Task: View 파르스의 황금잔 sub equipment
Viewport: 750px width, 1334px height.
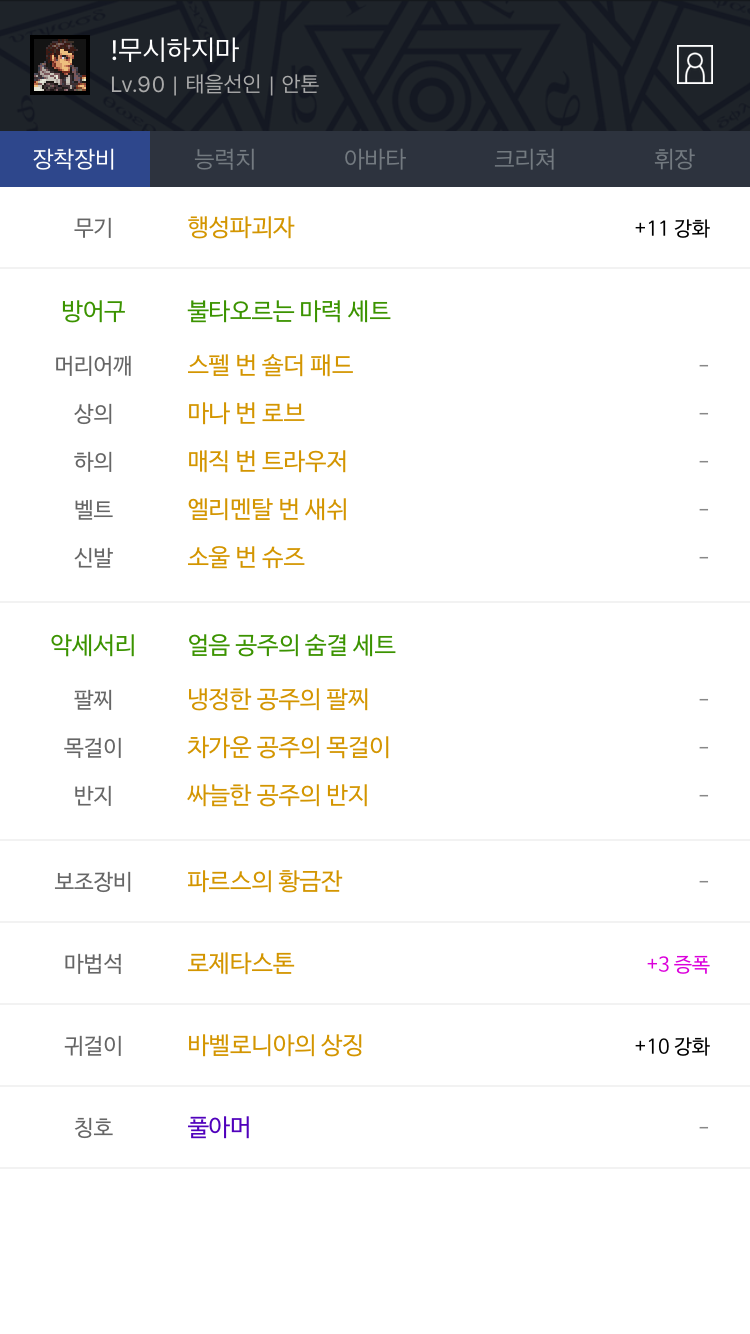Action: (265, 881)
